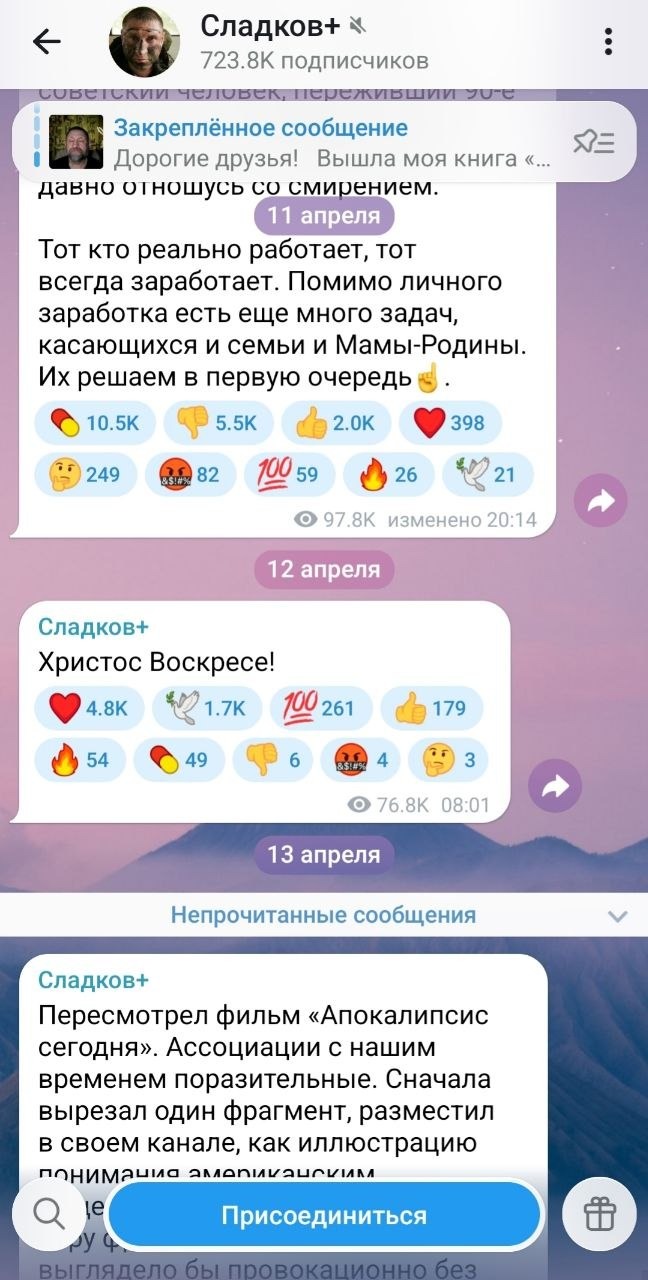Viewport: 648px width, 1280px height.
Task: Tap the thumbs-down reaction with 5.5K
Action: 216,423
